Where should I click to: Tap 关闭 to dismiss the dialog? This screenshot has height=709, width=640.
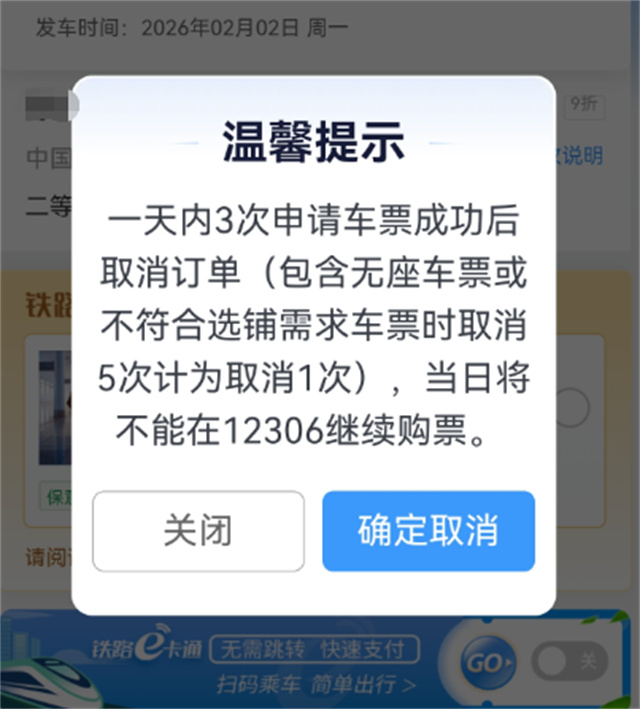tap(198, 531)
